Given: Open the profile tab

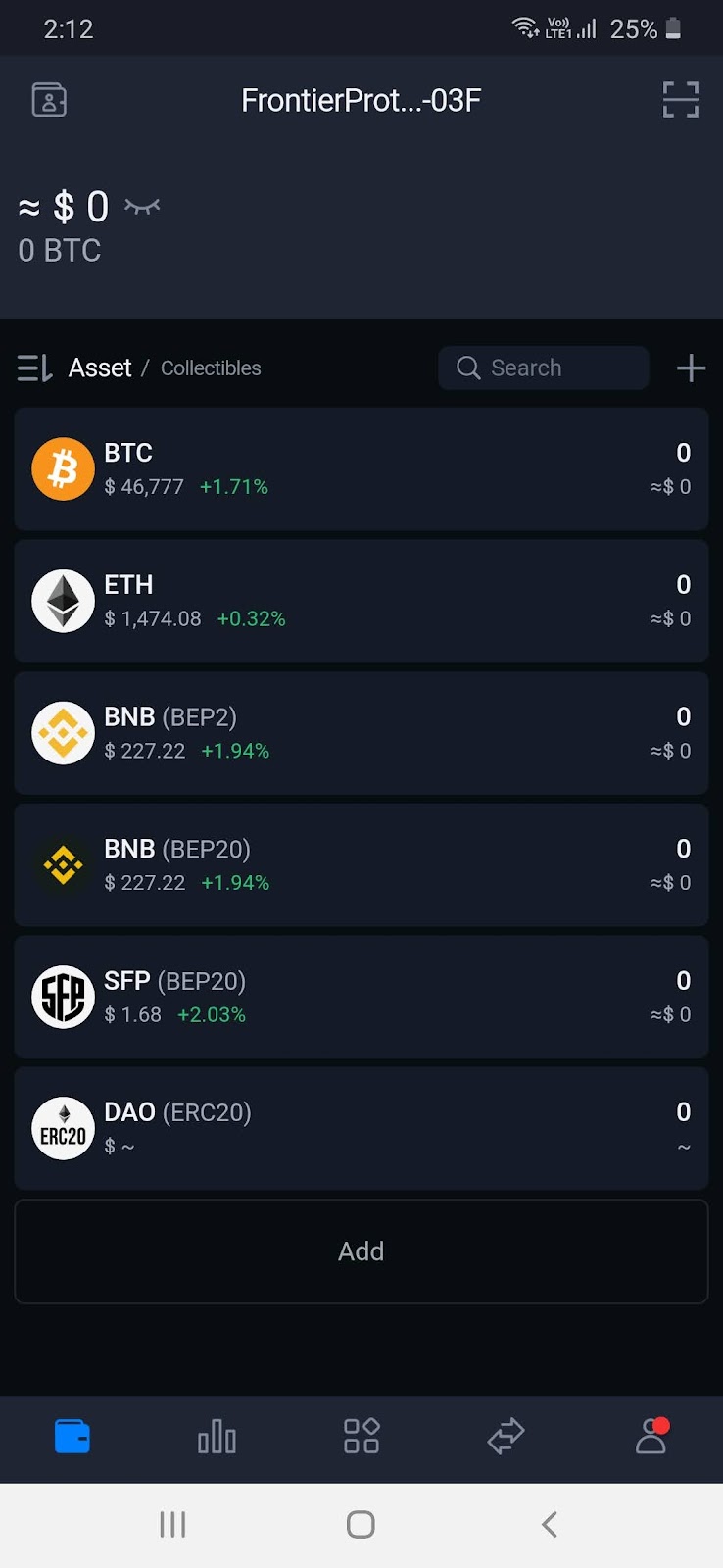Looking at the screenshot, I should click(x=651, y=1437).
